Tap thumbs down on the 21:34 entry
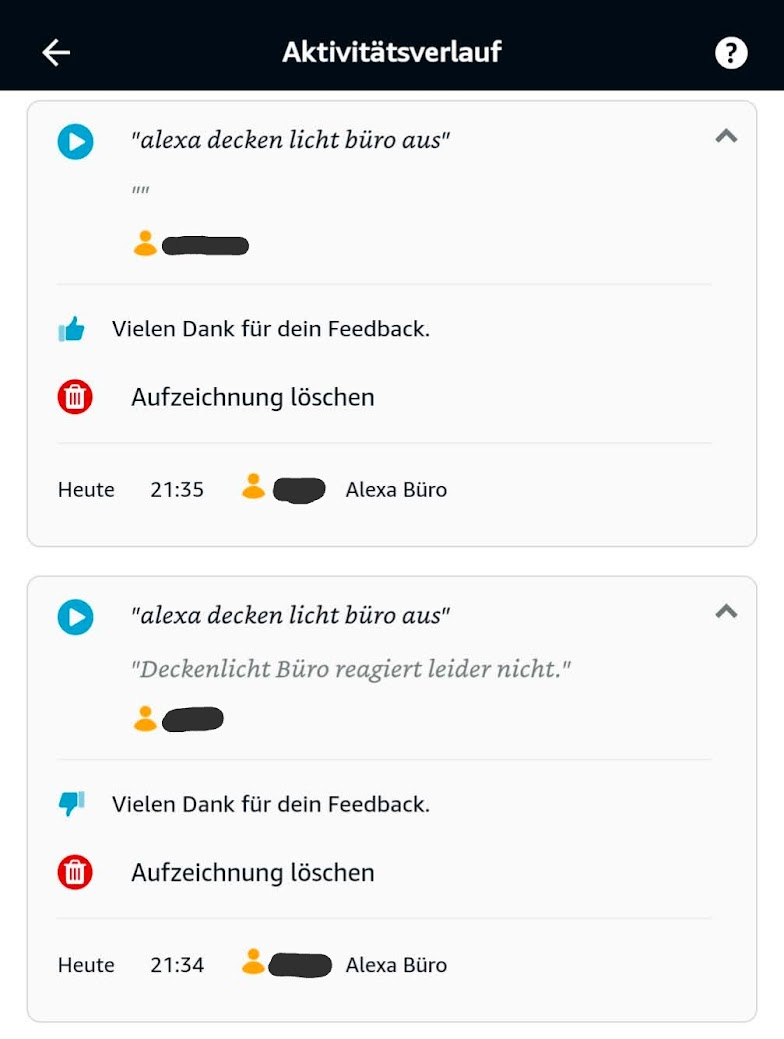Image resolution: width=784 pixels, height=1039 pixels. point(72,803)
